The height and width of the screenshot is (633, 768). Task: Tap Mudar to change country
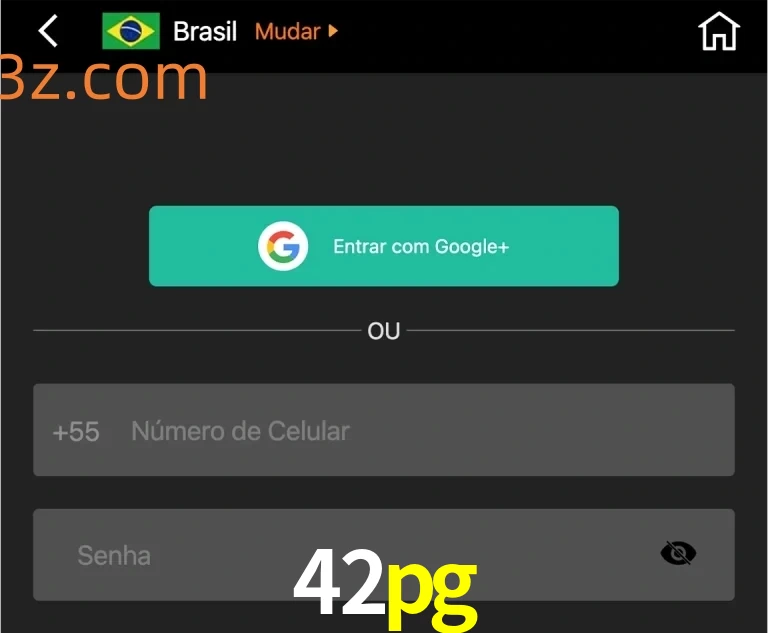click(296, 31)
